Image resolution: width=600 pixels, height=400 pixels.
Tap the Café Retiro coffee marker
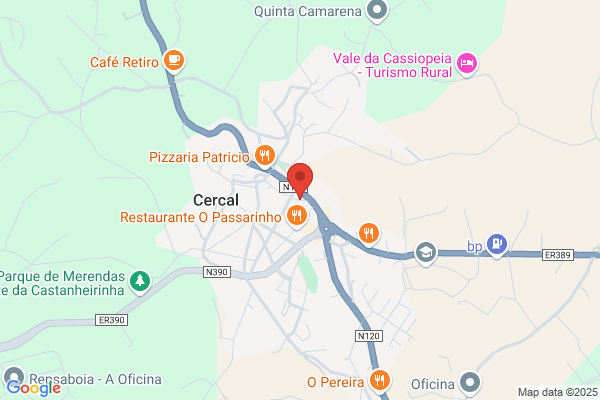(174, 60)
